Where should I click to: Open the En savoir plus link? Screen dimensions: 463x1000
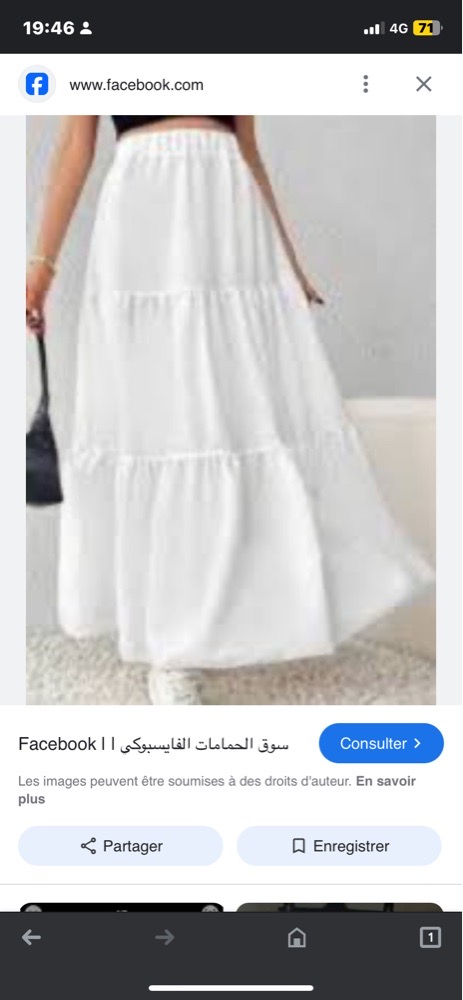217,790
